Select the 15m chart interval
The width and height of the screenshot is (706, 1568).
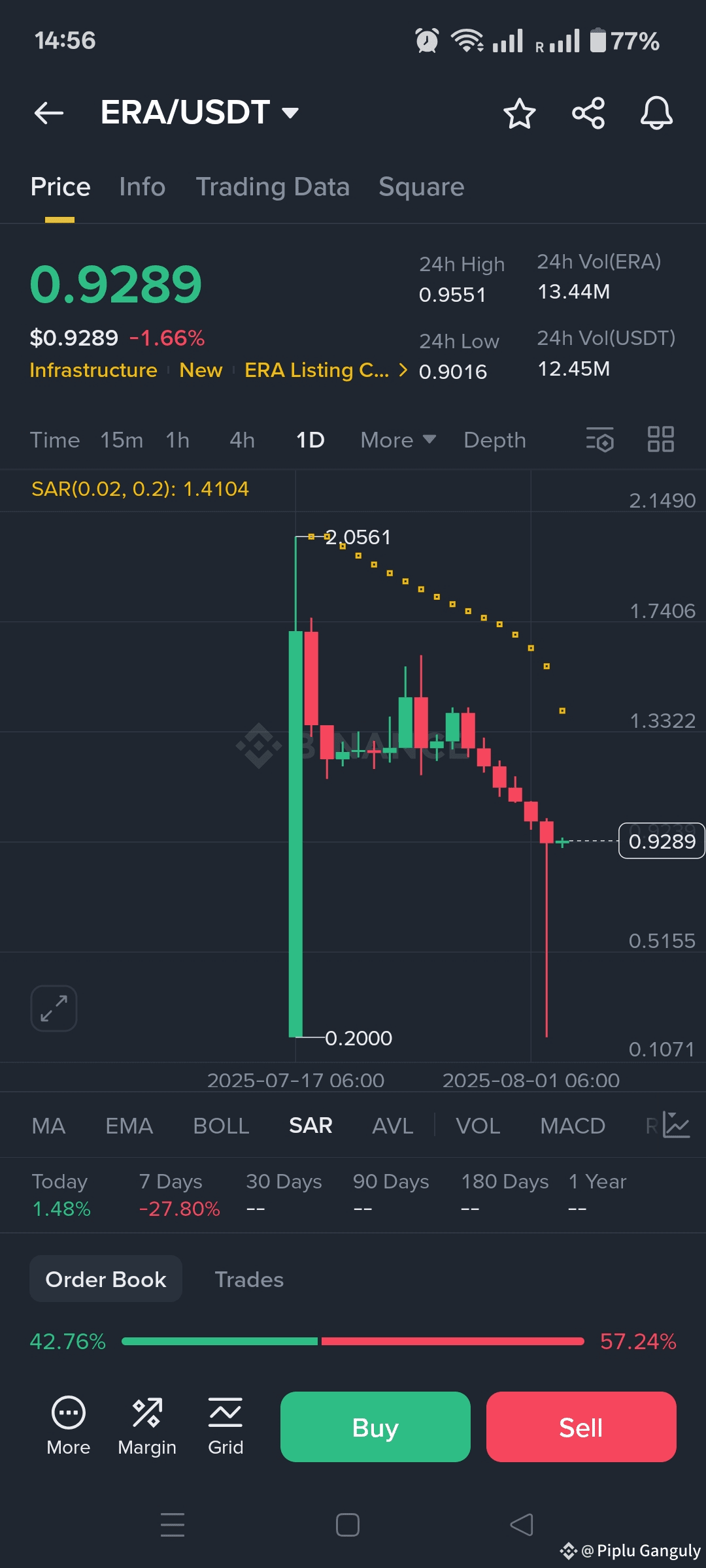(122, 440)
